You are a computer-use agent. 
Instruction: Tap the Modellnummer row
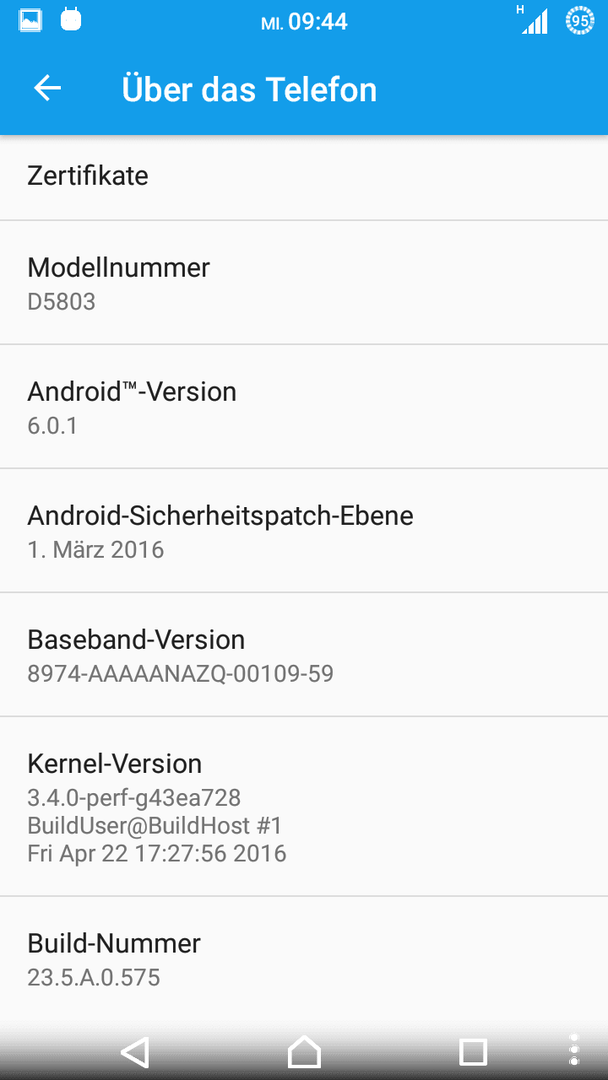(x=304, y=282)
